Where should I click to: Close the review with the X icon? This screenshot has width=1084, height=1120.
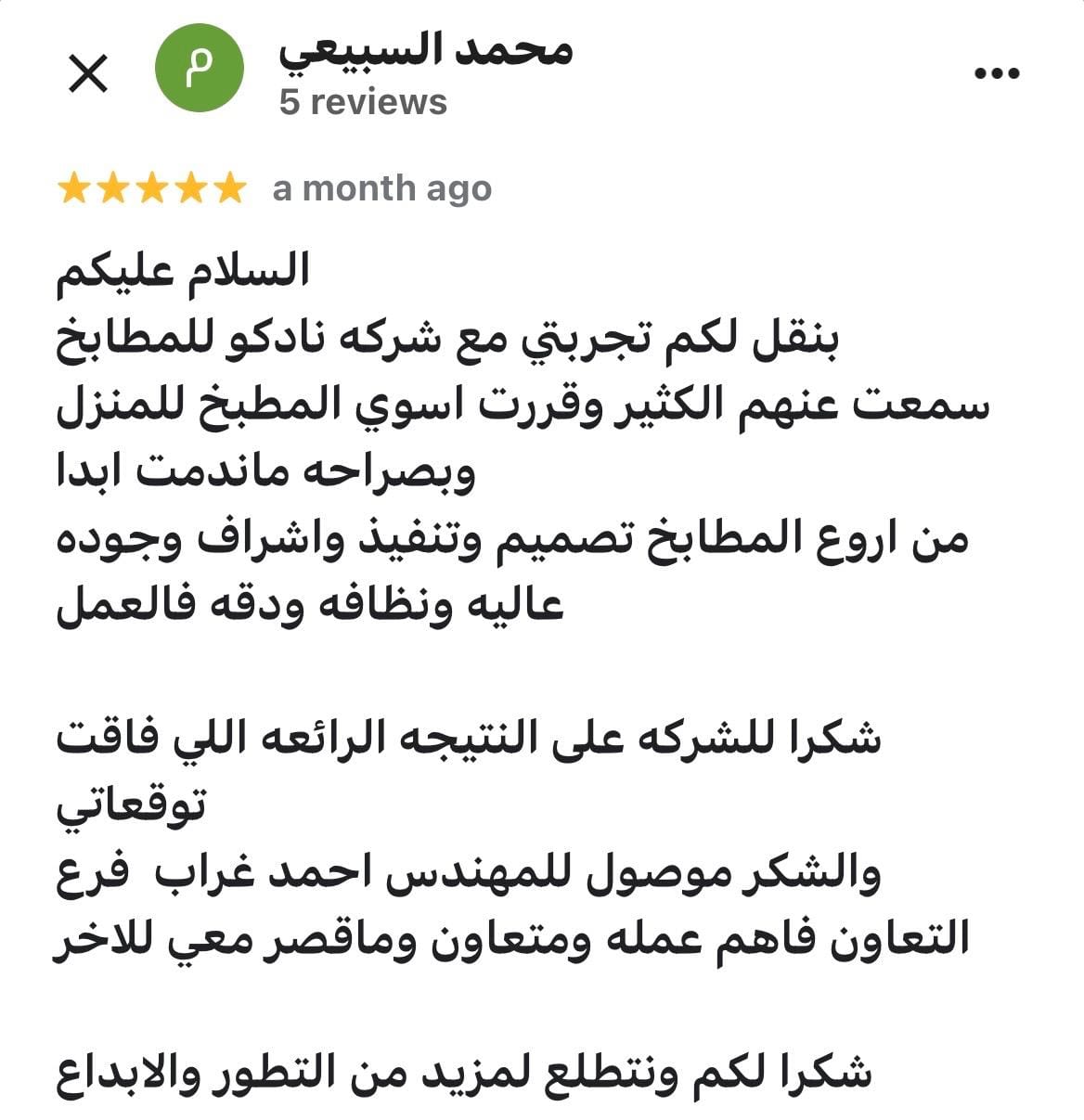click(89, 73)
